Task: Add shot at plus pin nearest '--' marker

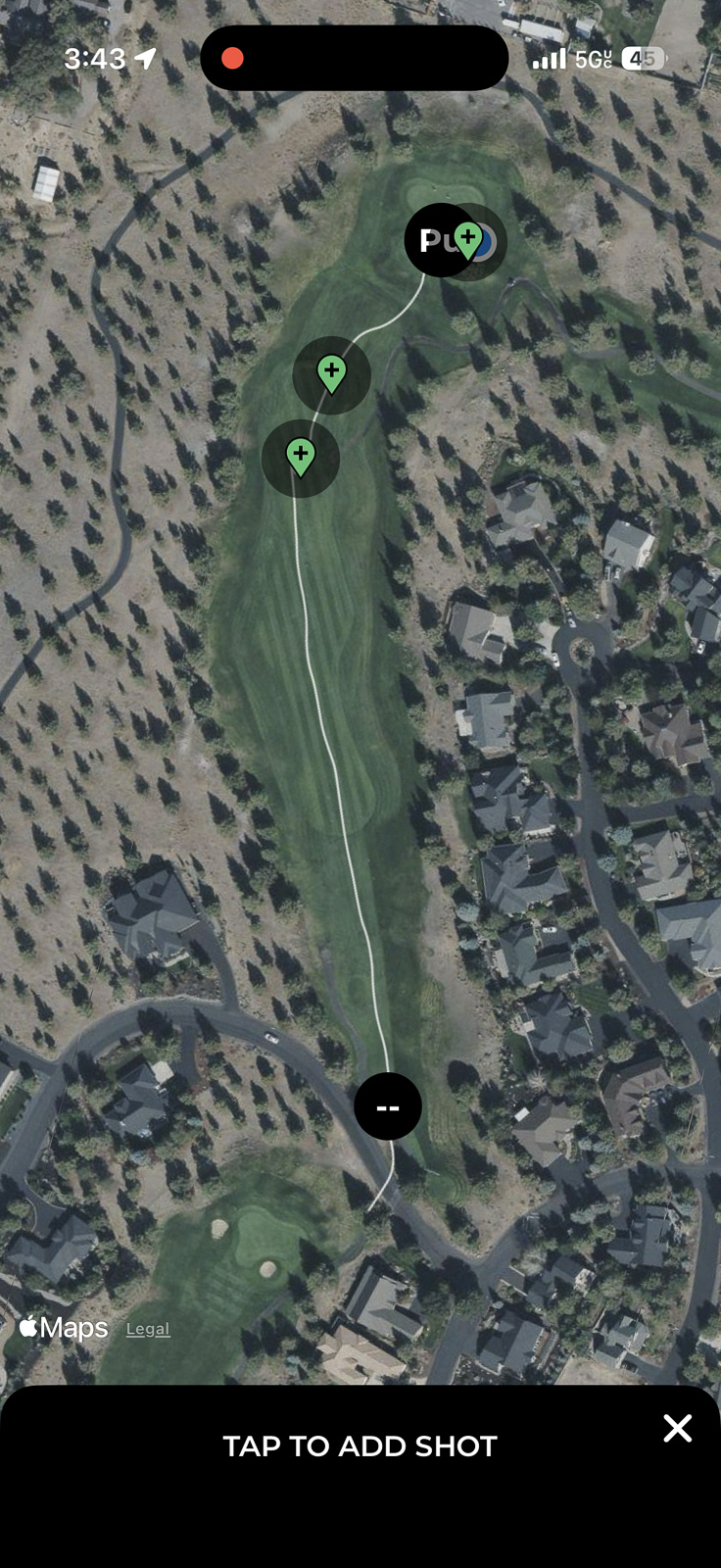Action: 301,456
